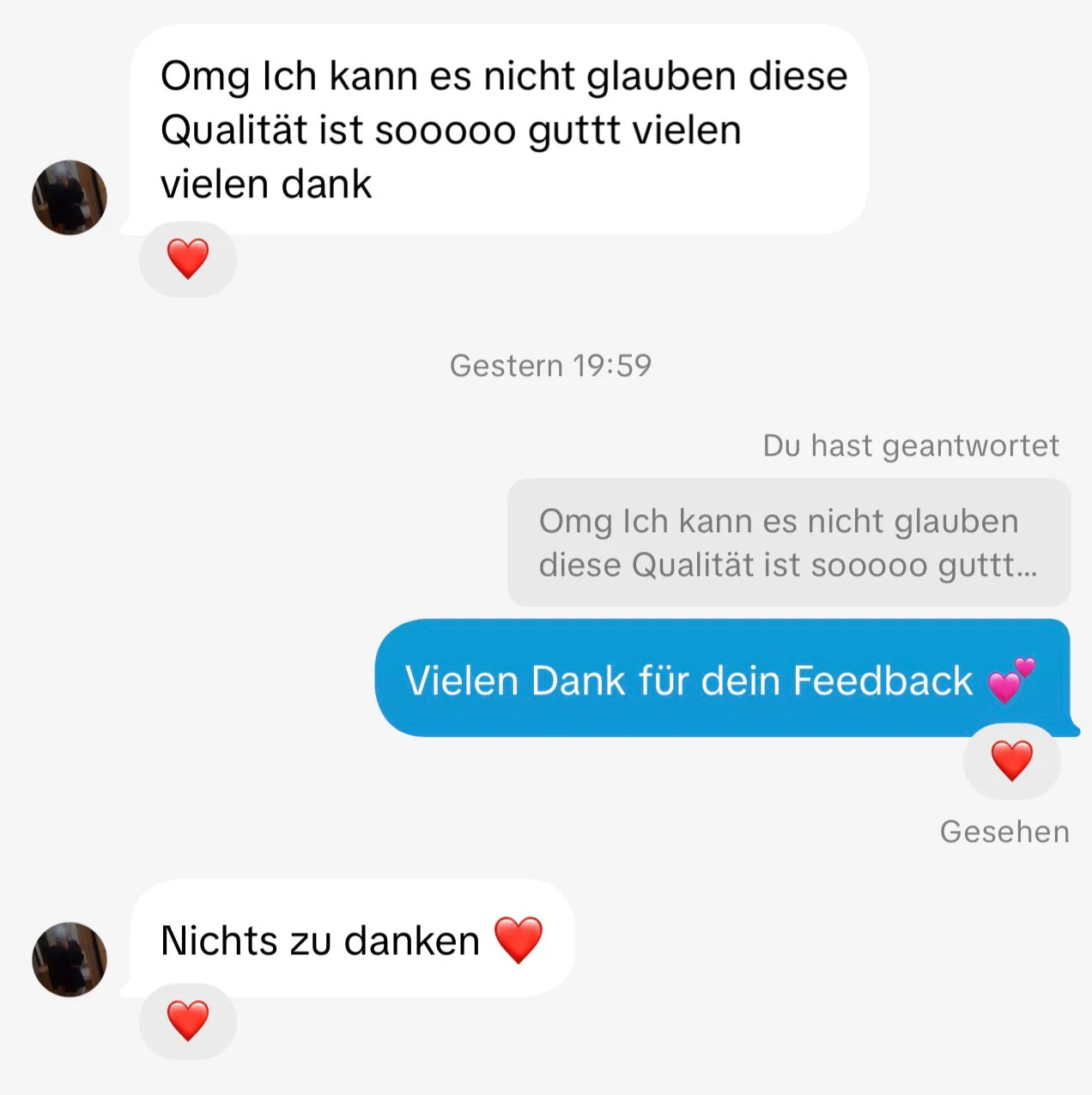Open the heart reaction under the Omg message
1092x1095 pixels.
[x=187, y=259]
